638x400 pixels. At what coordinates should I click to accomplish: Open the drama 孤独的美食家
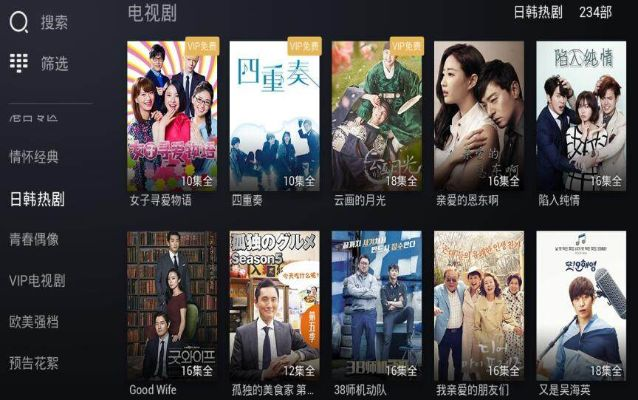(274, 305)
